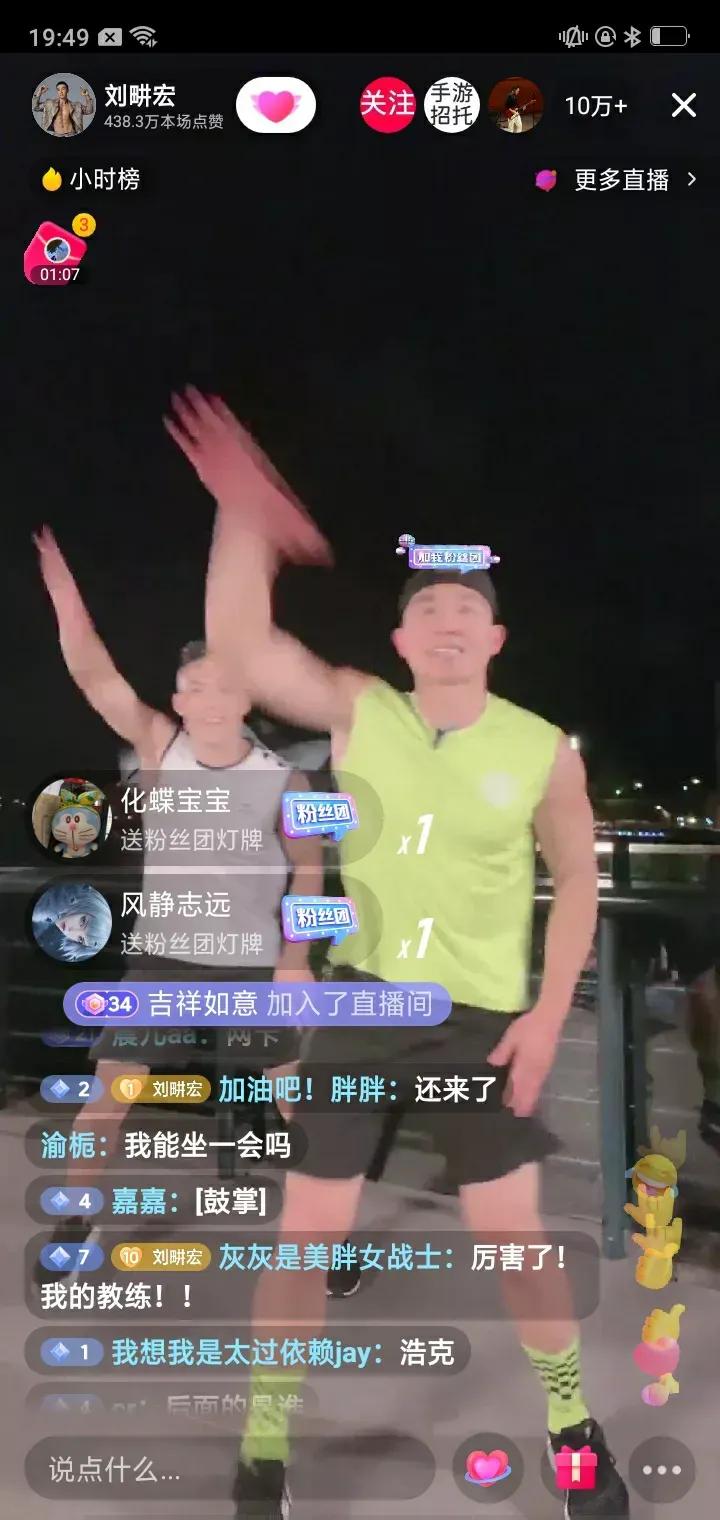Open the three-dot more options menu

click(x=661, y=1470)
